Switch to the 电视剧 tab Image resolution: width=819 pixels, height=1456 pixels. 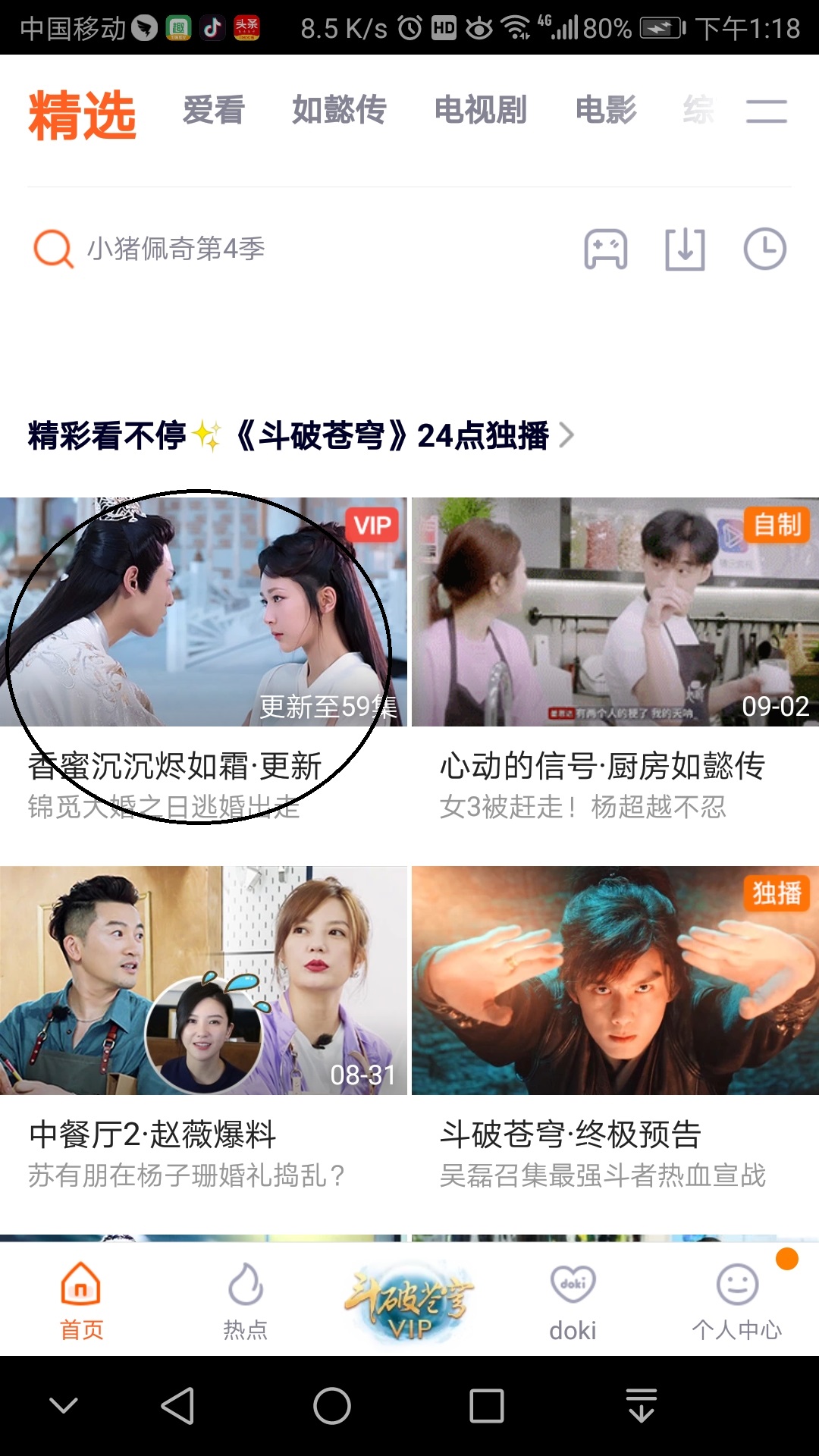pyautogui.click(x=480, y=111)
